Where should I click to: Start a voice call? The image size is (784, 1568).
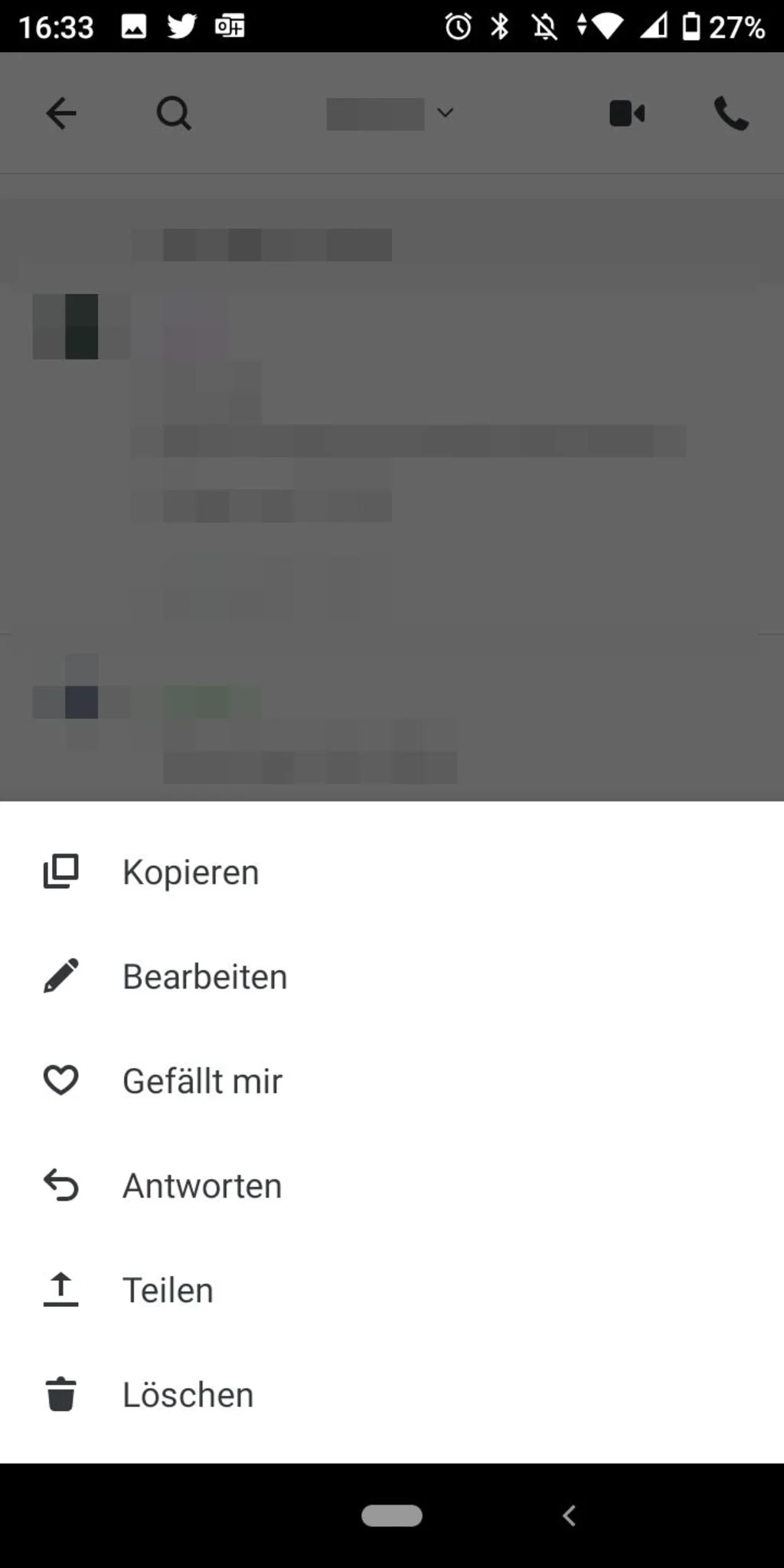(730, 113)
